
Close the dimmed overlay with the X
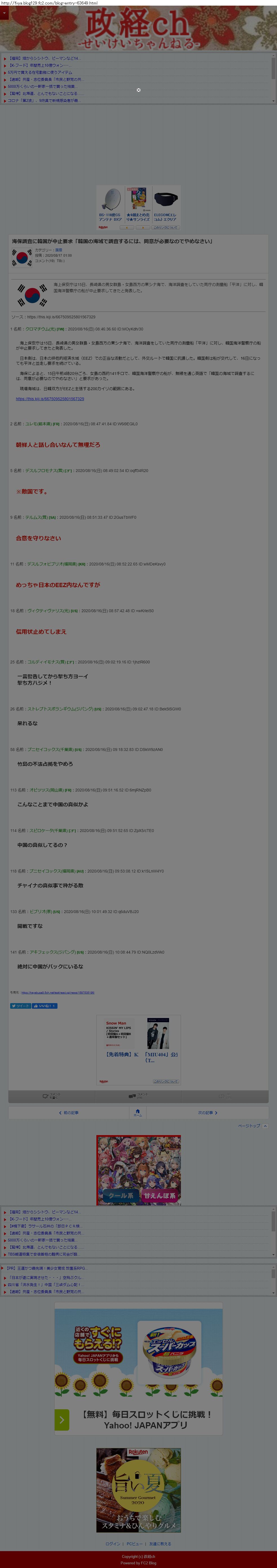(x=138, y=90)
